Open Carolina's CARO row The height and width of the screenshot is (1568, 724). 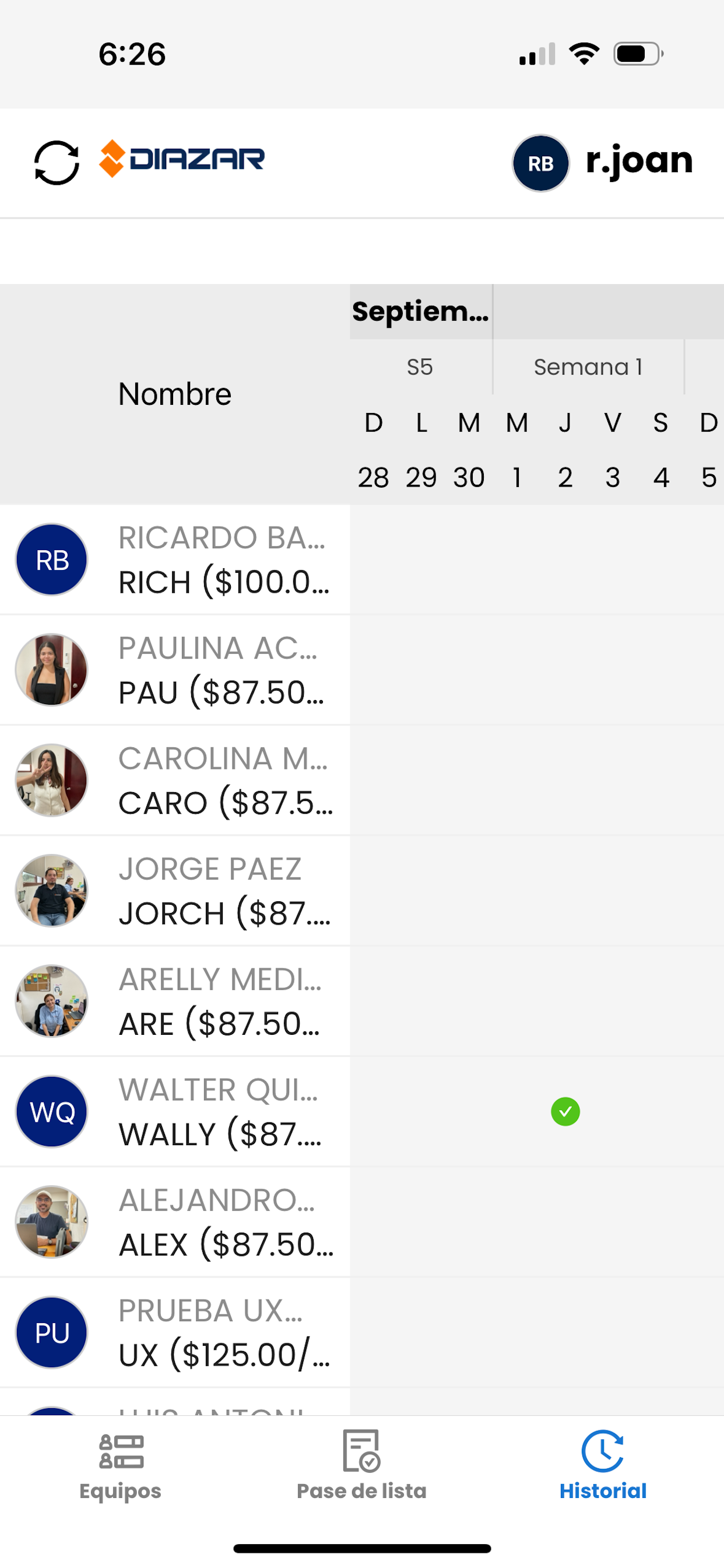[175, 780]
